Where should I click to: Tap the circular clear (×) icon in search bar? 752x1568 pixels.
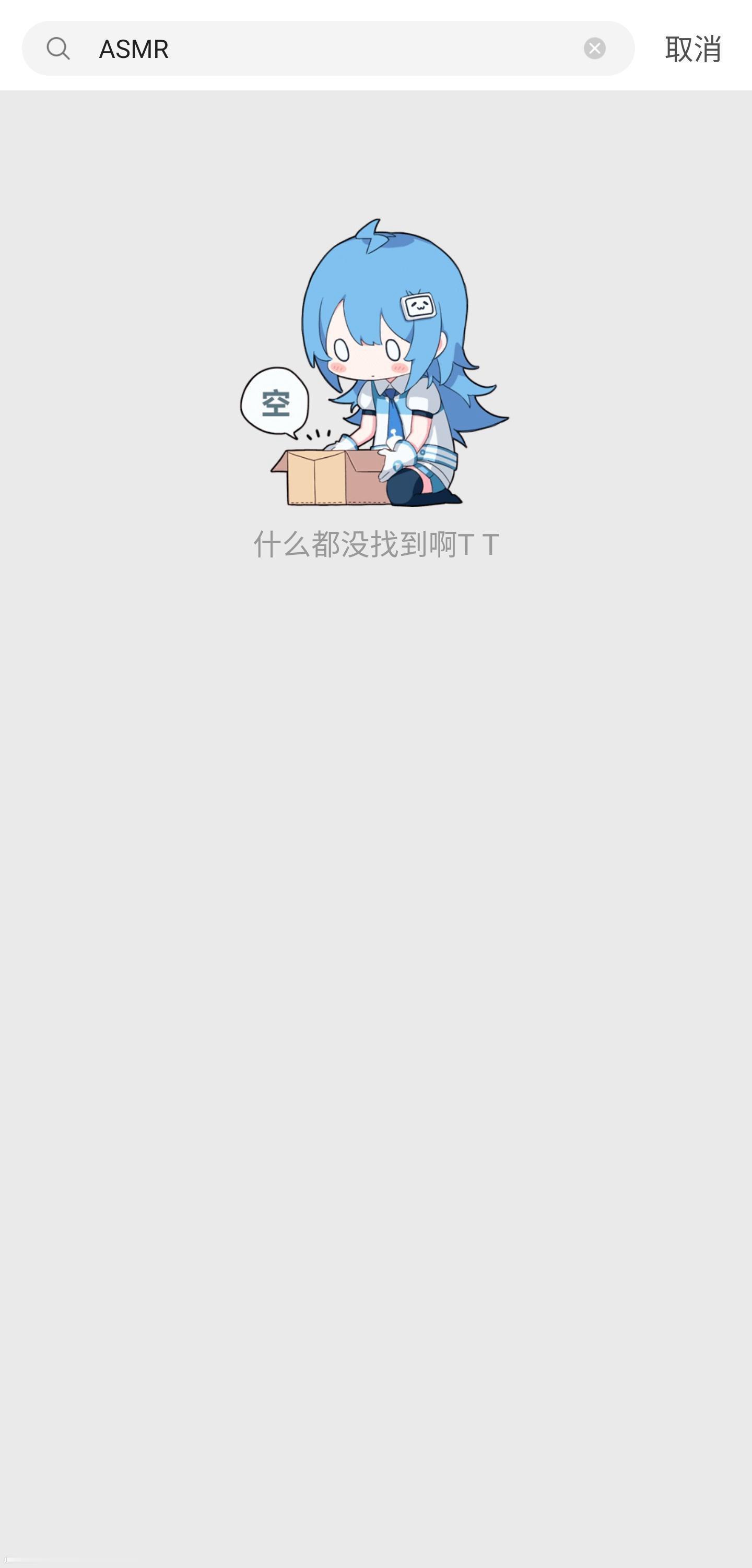pos(595,48)
